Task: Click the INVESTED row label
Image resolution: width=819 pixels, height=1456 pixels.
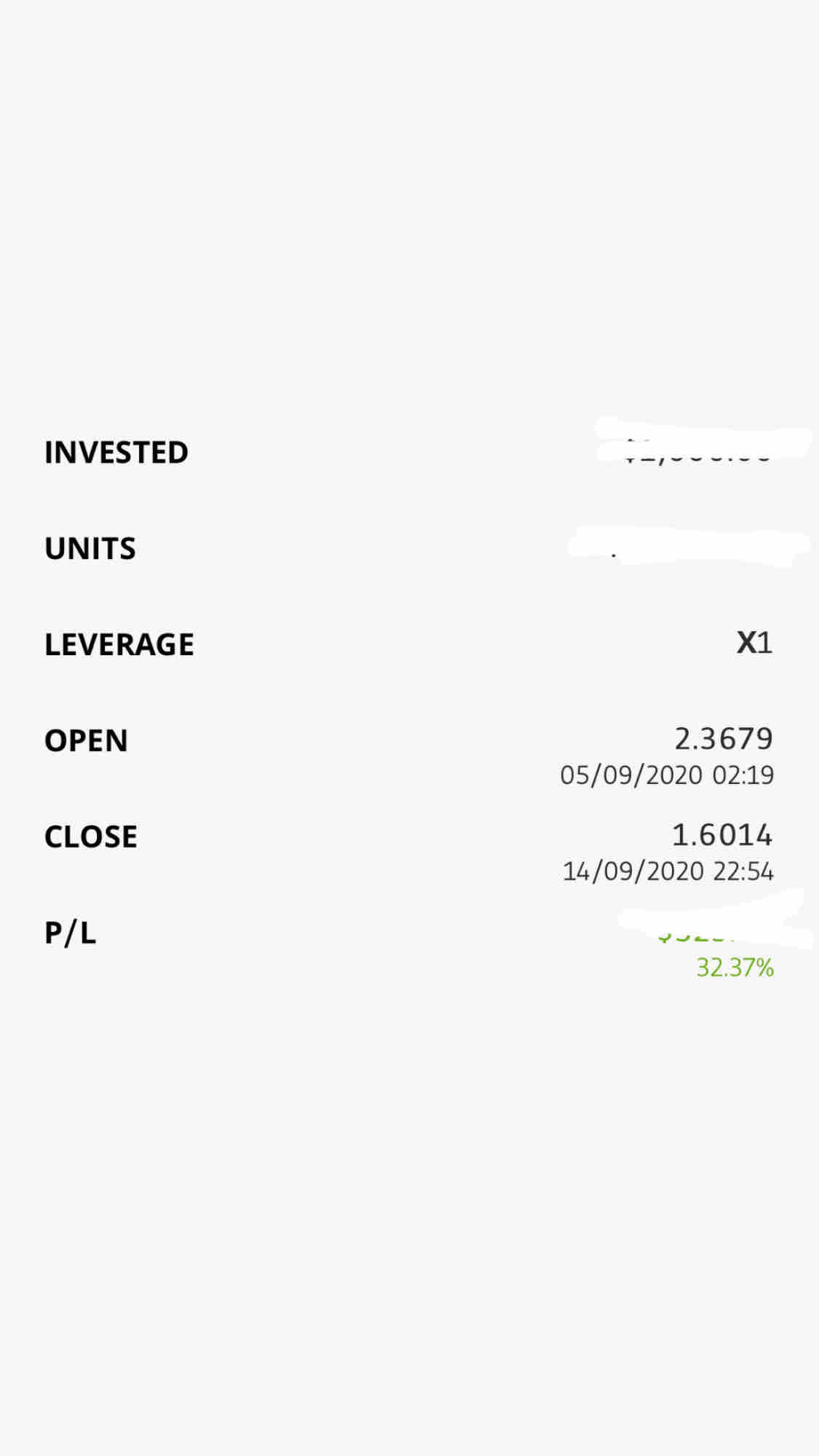Action: tap(116, 451)
